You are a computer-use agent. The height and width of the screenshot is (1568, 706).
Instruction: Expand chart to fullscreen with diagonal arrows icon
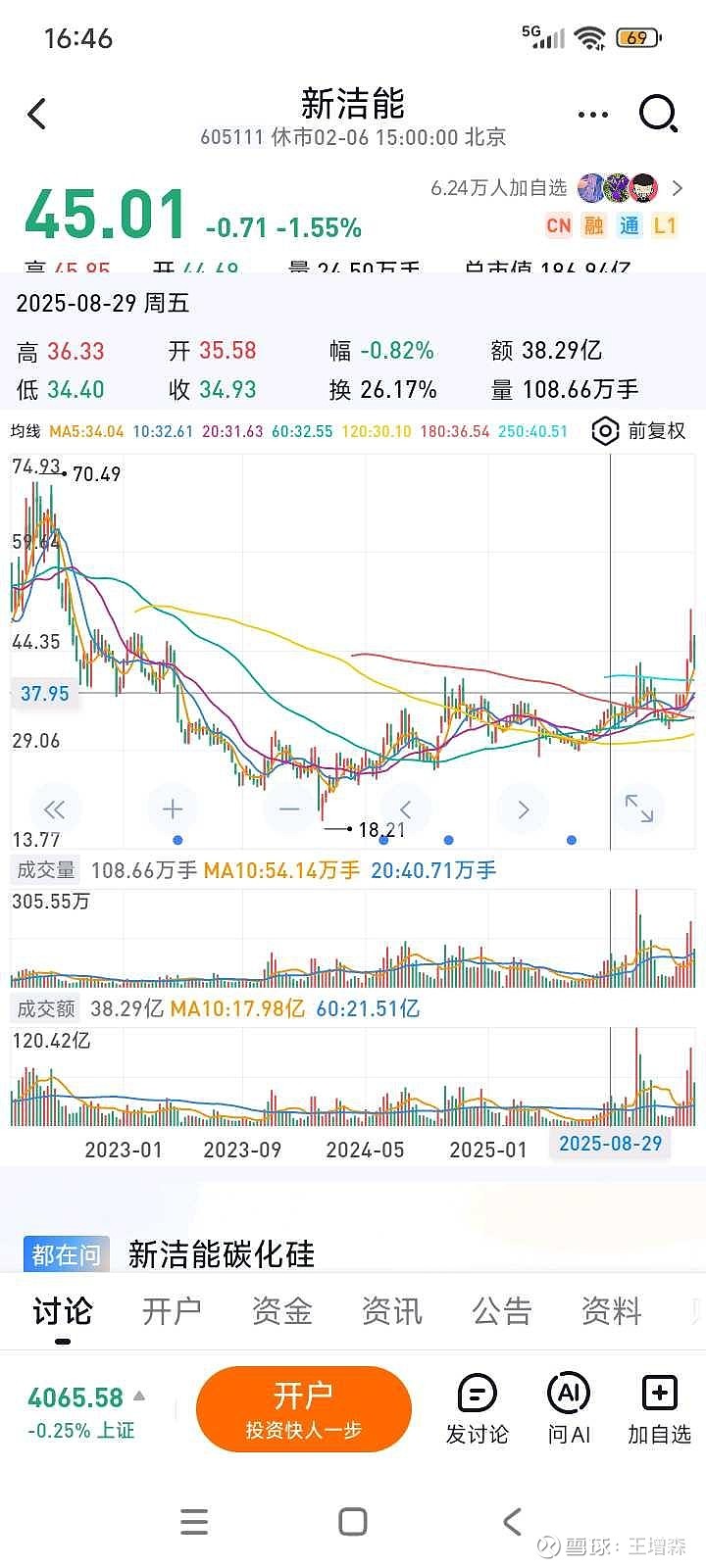tap(638, 808)
